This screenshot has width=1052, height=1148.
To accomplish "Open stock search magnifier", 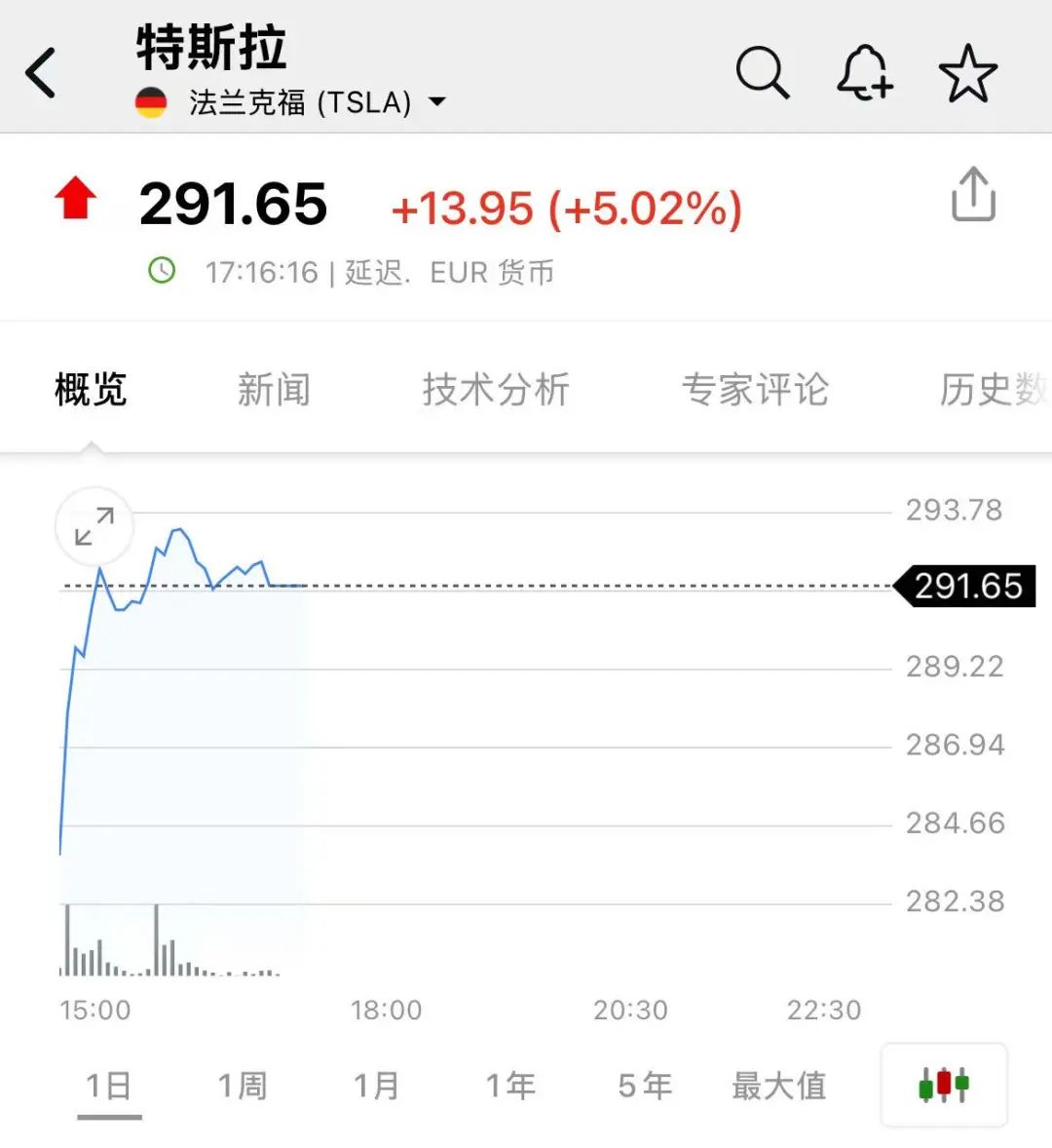I will pos(761,73).
